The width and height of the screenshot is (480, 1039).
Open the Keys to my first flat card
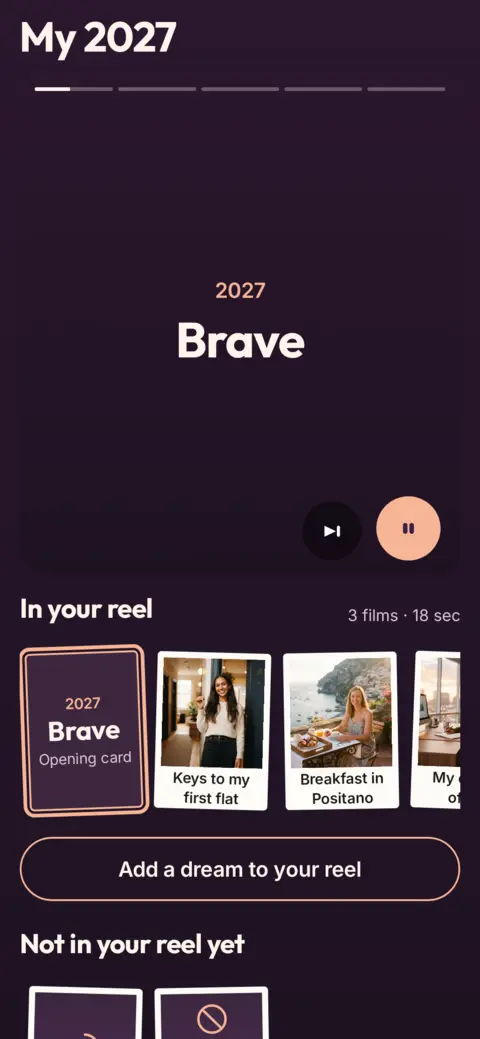[x=212, y=731]
